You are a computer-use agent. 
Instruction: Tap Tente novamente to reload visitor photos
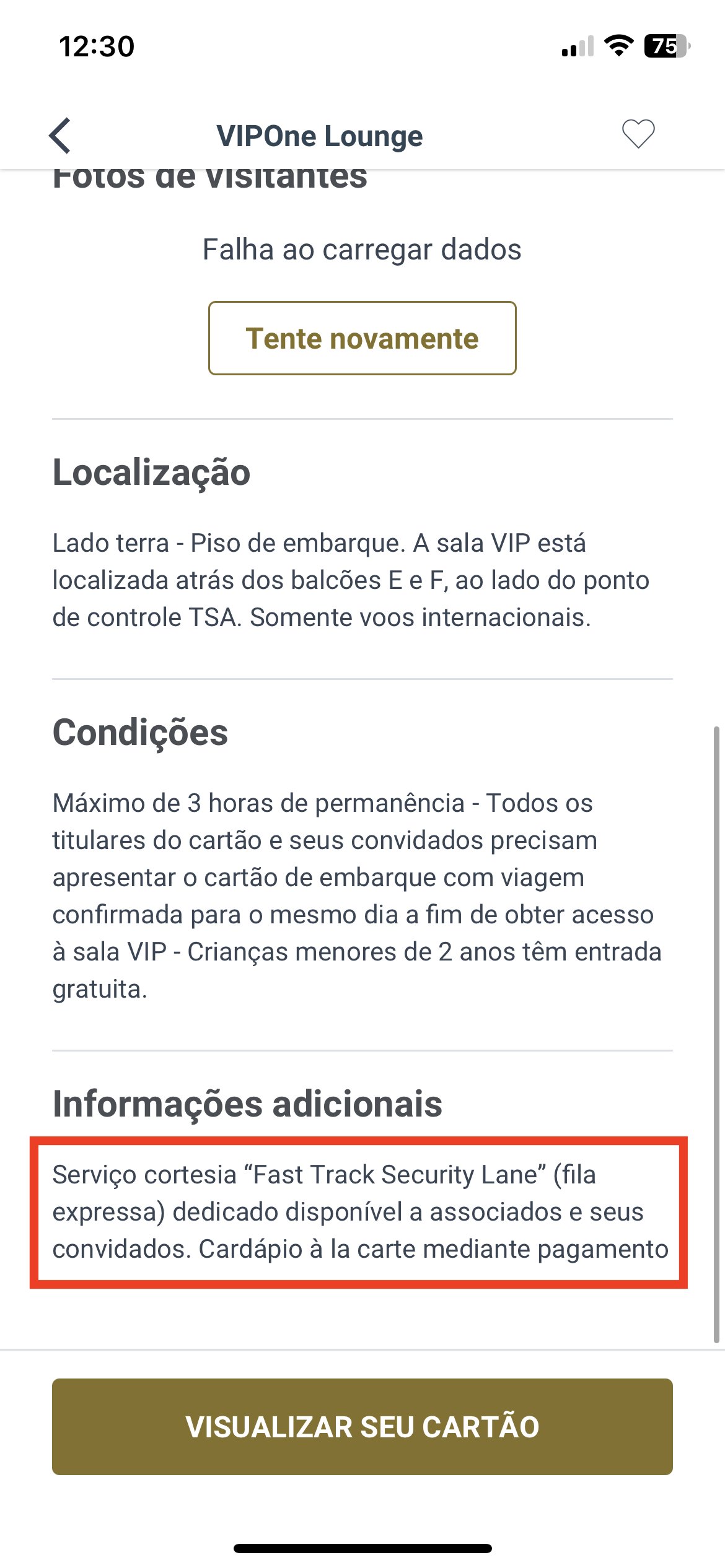(362, 338)
